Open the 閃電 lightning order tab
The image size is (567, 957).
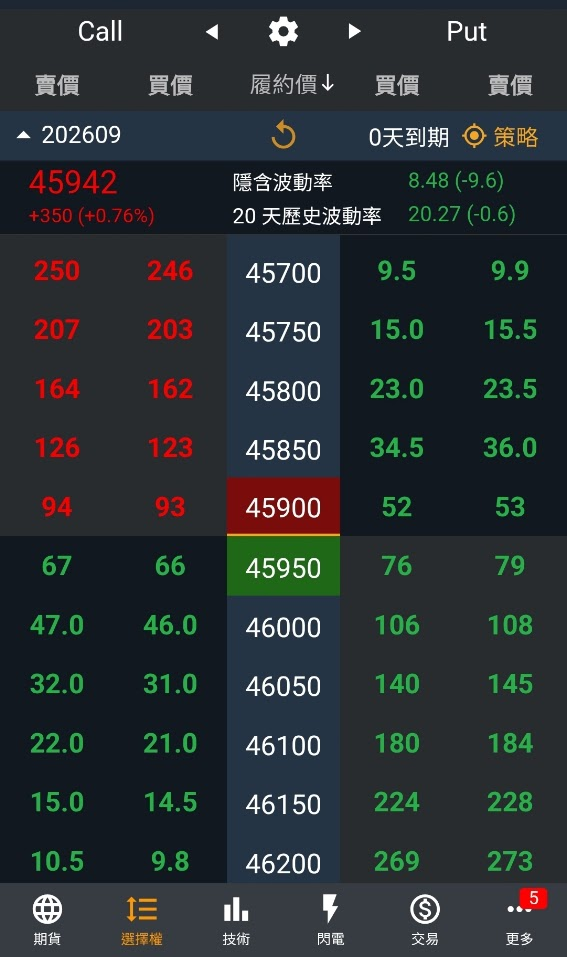[x=330, y=920]
